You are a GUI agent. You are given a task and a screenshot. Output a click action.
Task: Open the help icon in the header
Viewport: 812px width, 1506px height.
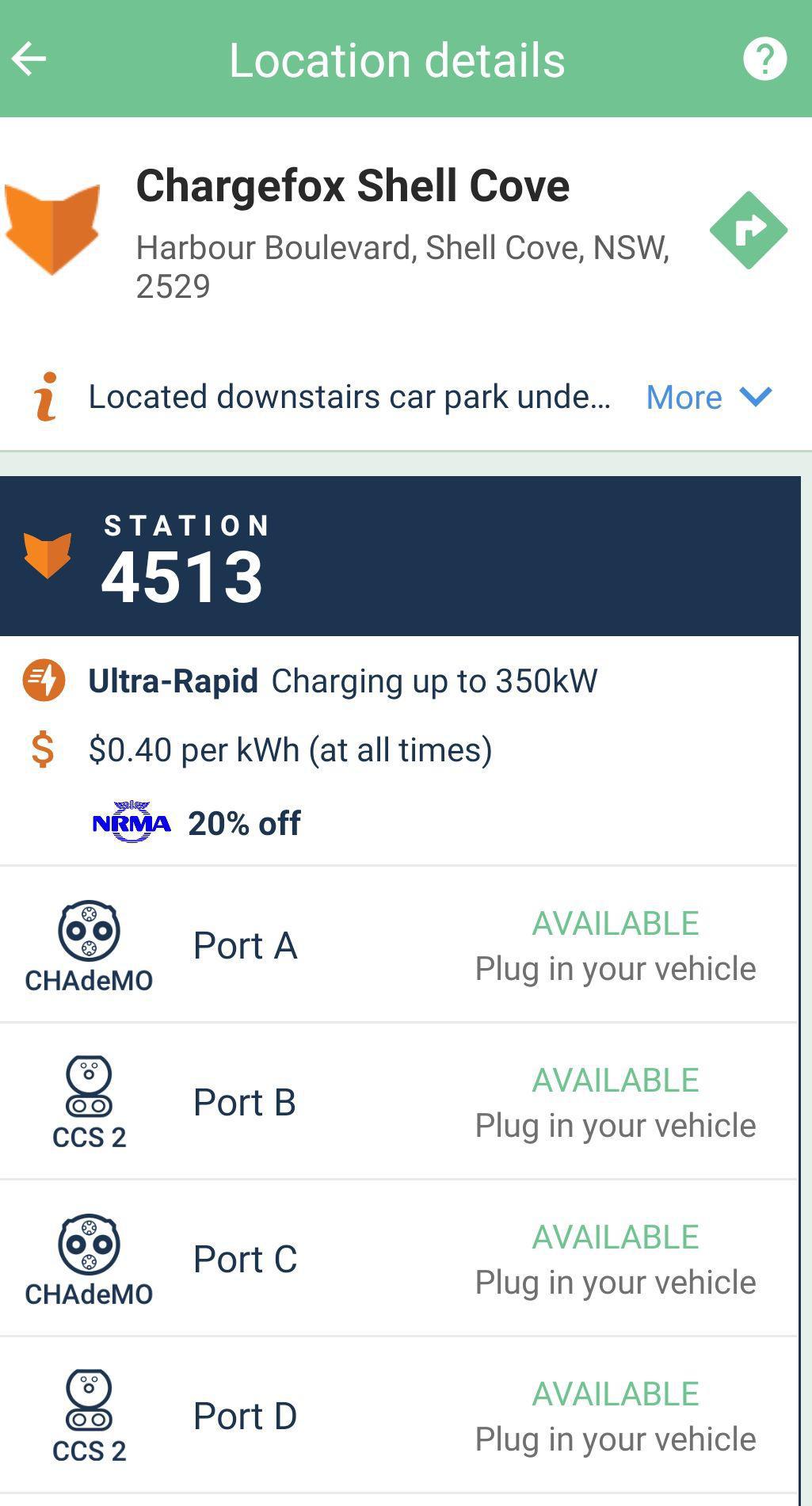point(763,58)
